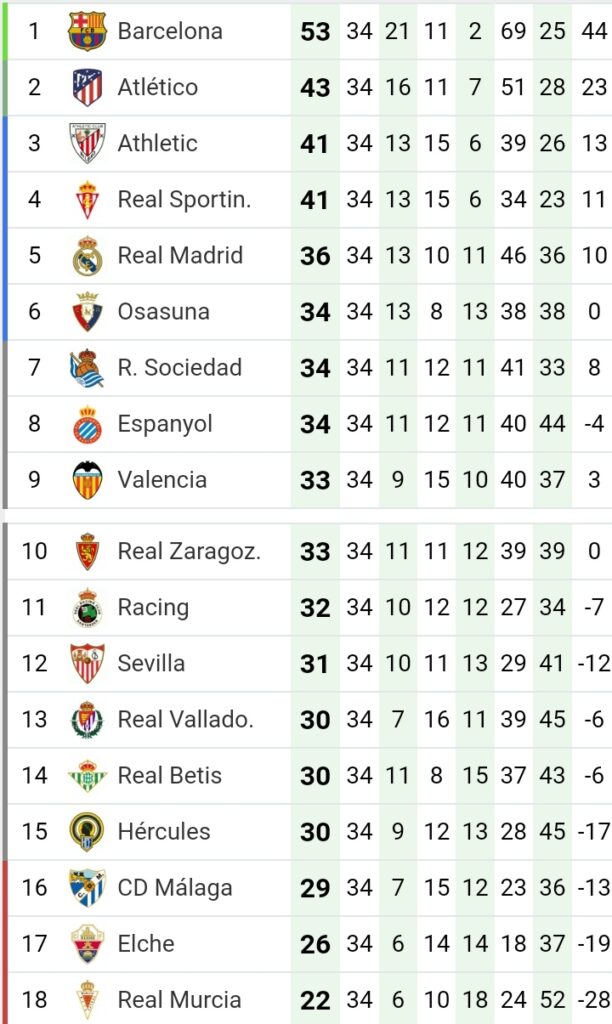Open the Racing row
The image size is (612, 1024).
[306, 607]
